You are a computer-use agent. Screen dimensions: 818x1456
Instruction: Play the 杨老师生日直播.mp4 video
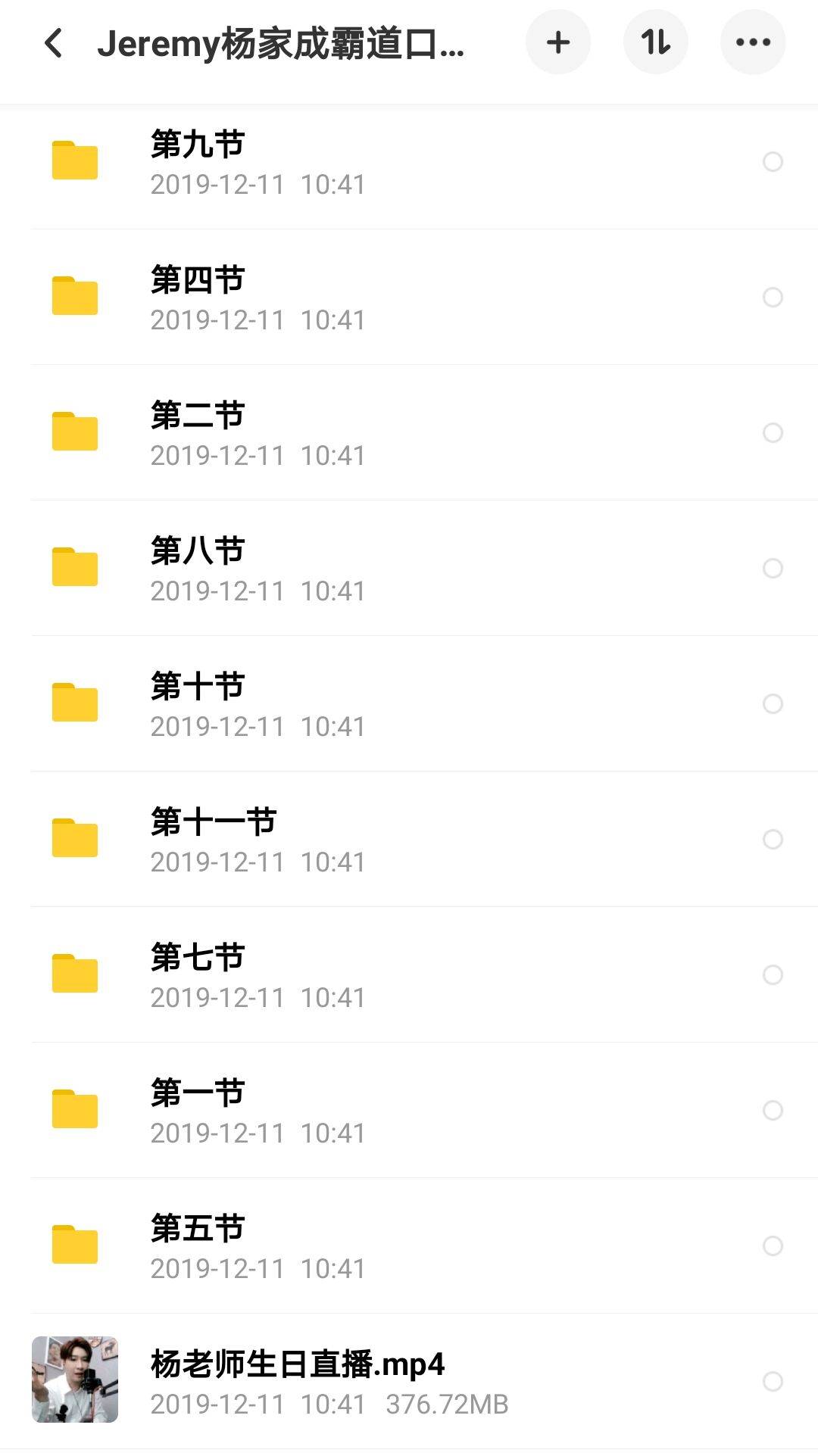pos(409,1382)
